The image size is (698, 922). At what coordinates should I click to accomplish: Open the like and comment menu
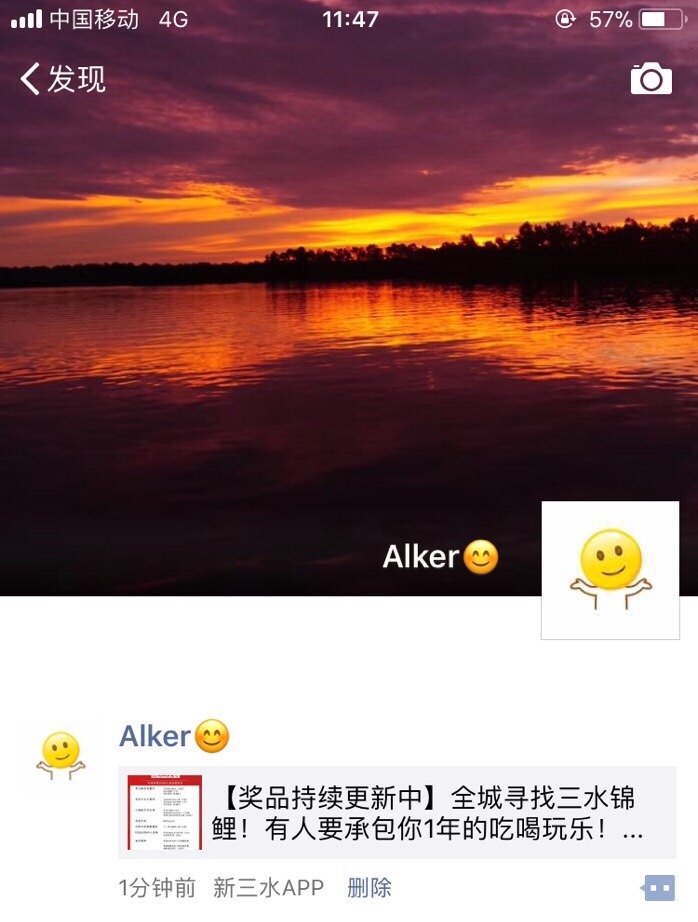point(658,887)
